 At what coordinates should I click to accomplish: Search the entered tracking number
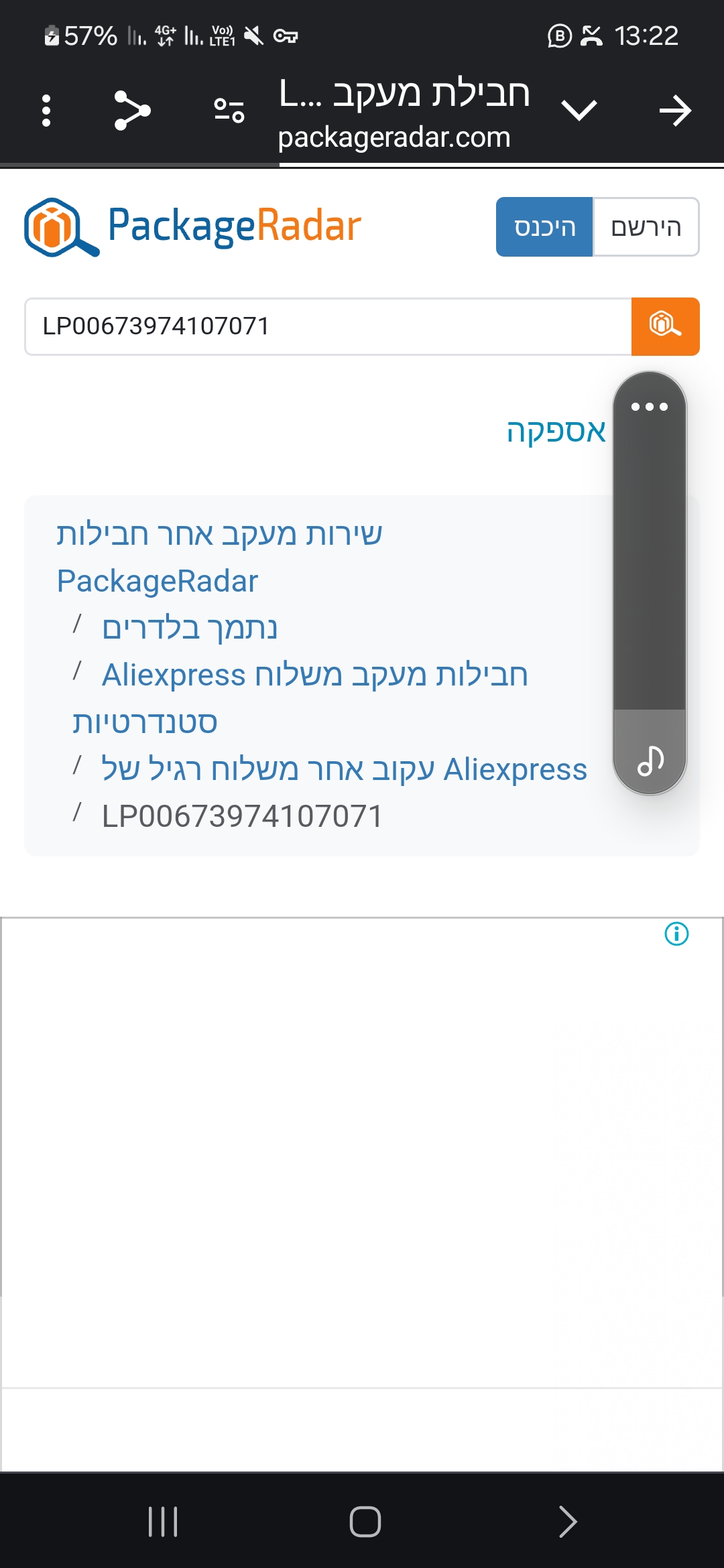coord(665,326)
